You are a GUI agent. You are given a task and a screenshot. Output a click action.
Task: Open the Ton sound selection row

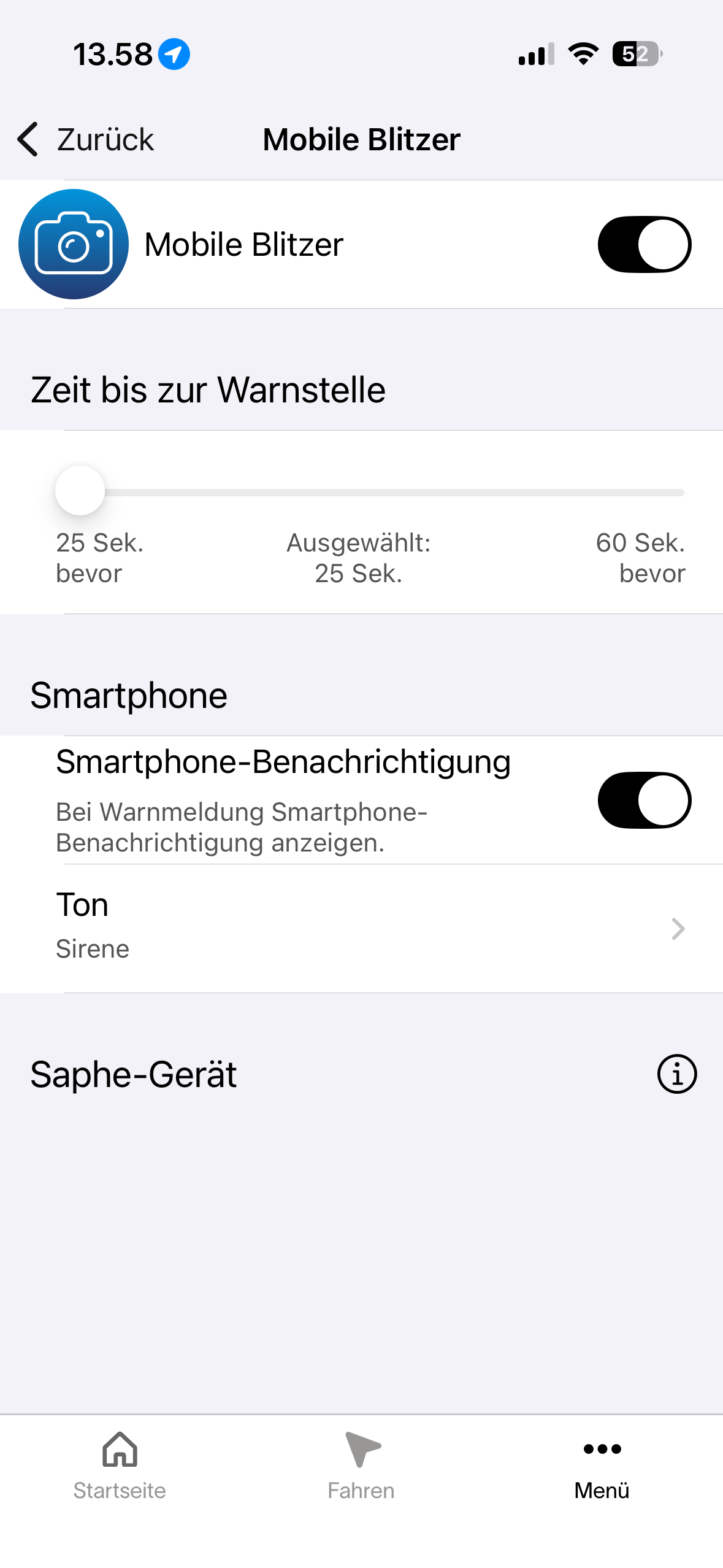(362, 928)
